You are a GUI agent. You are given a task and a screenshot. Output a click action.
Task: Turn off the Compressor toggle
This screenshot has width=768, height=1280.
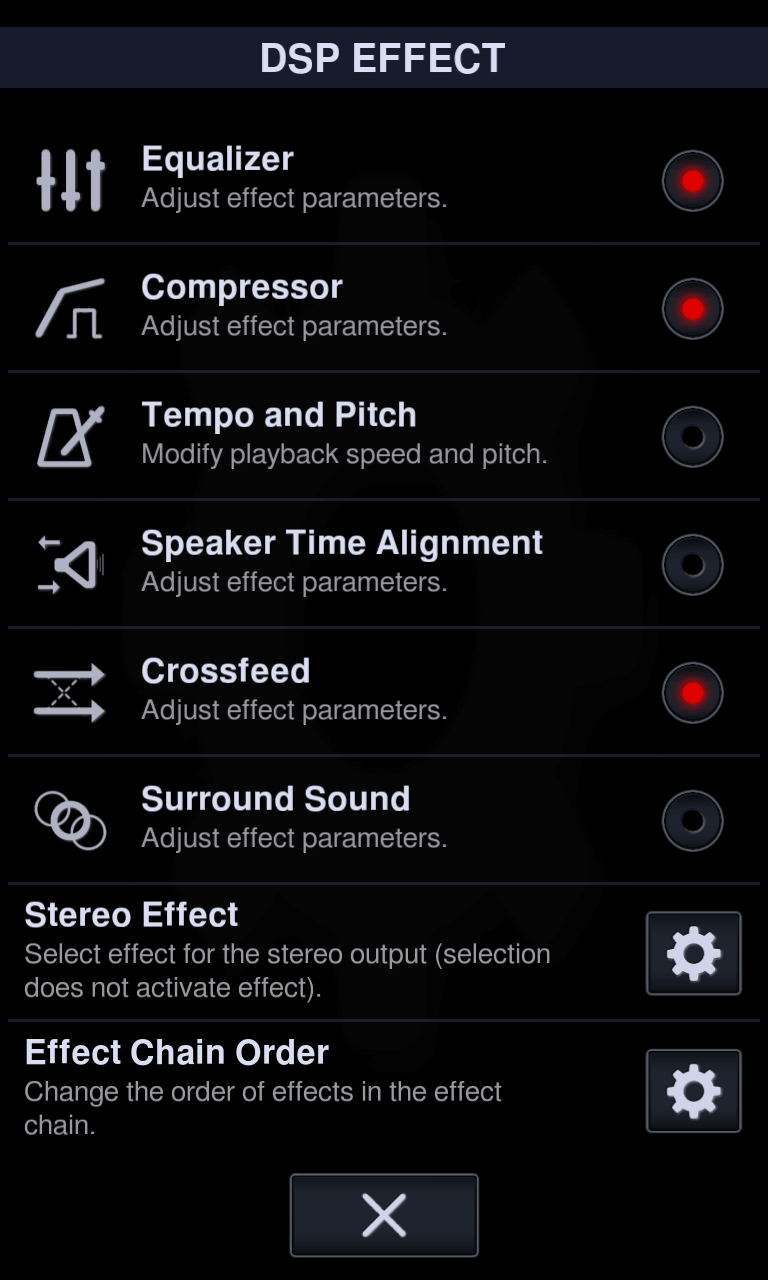pyautogui.click(x=692, y=309)
